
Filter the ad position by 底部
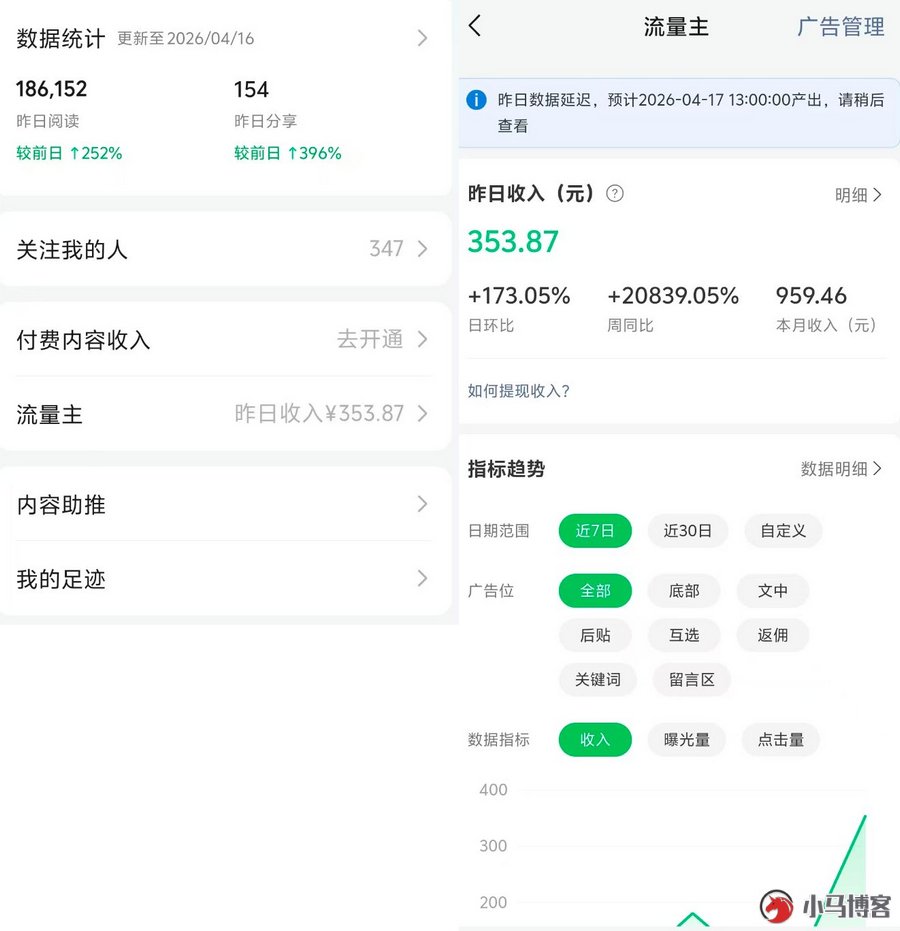coord(684,591)
